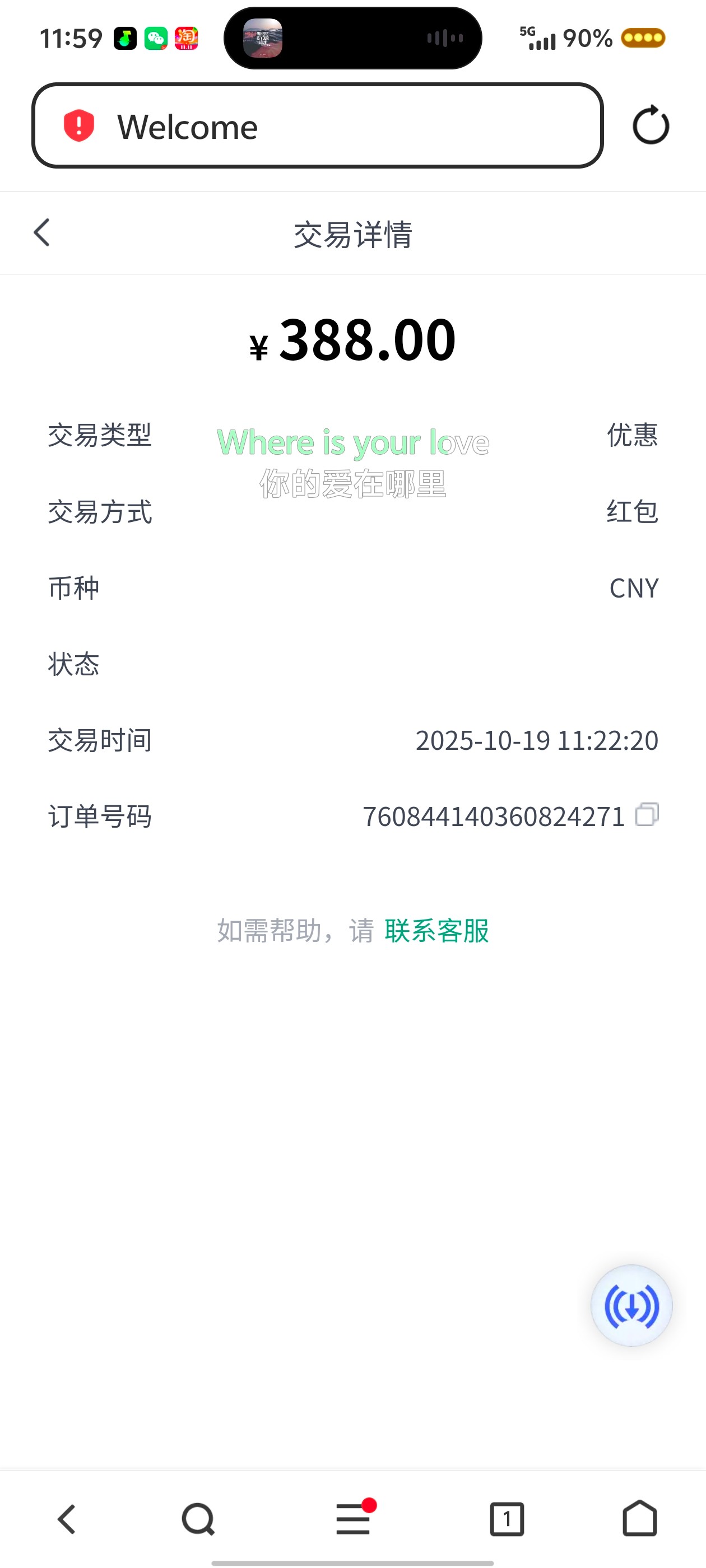The height and width of the screenshot is (1568, 706).
Task: Open the bottom menu with red dot
Action: click(x=352, y=1518)
